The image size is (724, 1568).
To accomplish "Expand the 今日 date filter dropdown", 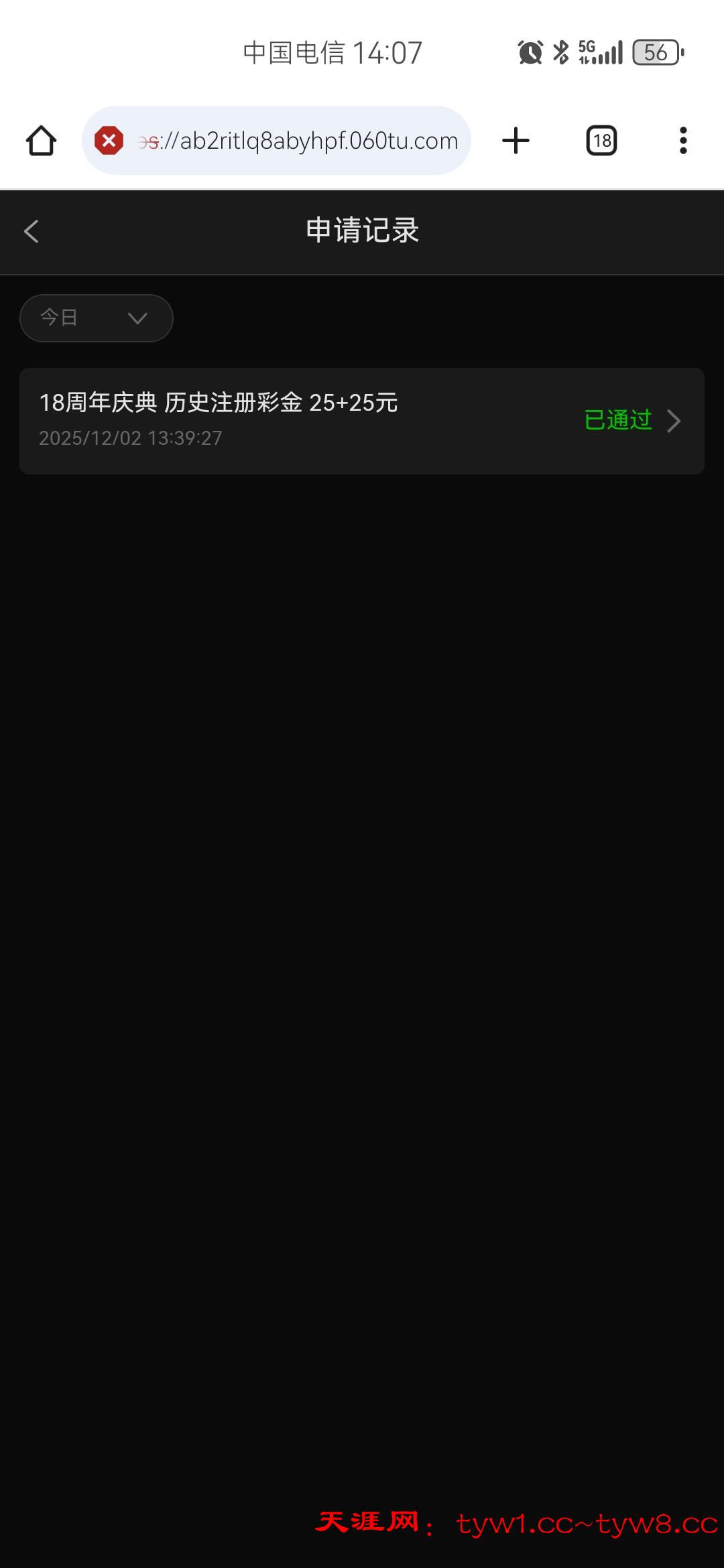I will [x=97, y=318].
